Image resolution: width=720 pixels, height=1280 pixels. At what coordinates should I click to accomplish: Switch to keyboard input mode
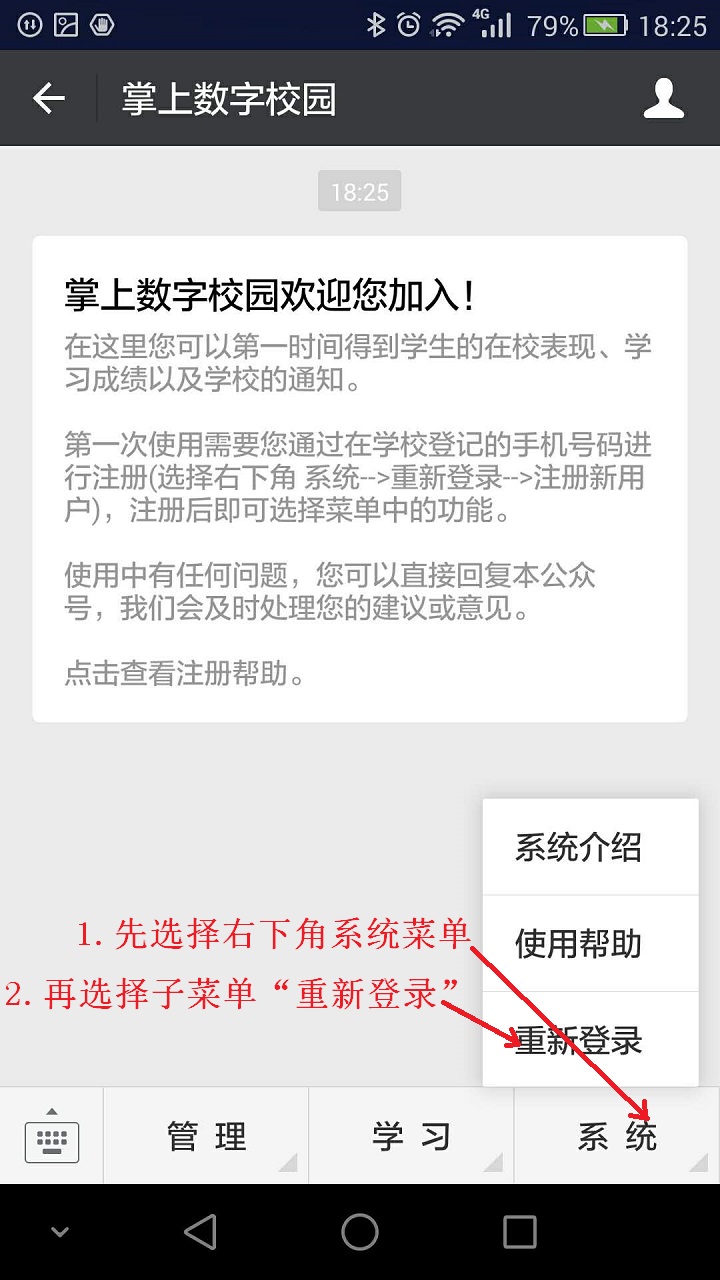point(51,1136)
